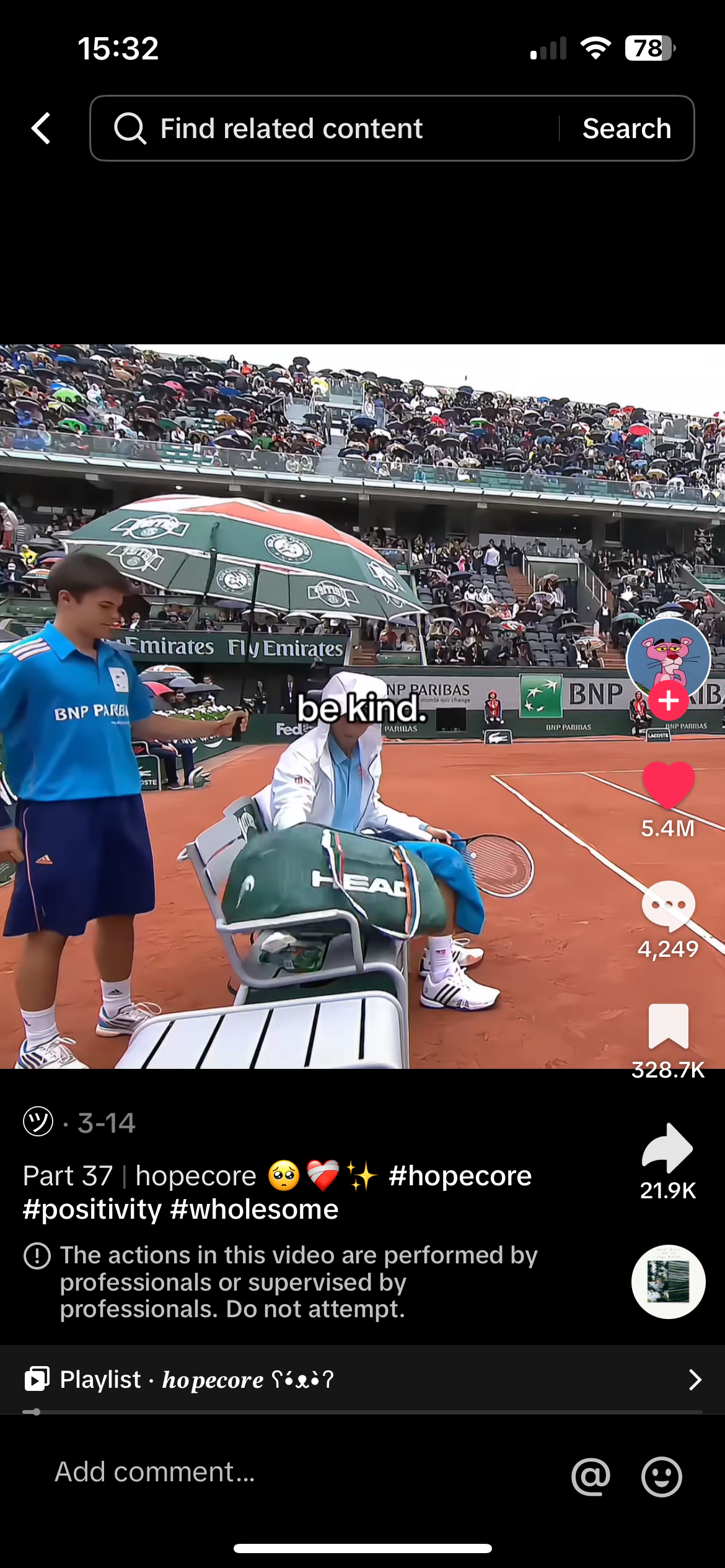
Task: Like the video with the heart icon
Action: pyautogui.click(x=668, y=785)
